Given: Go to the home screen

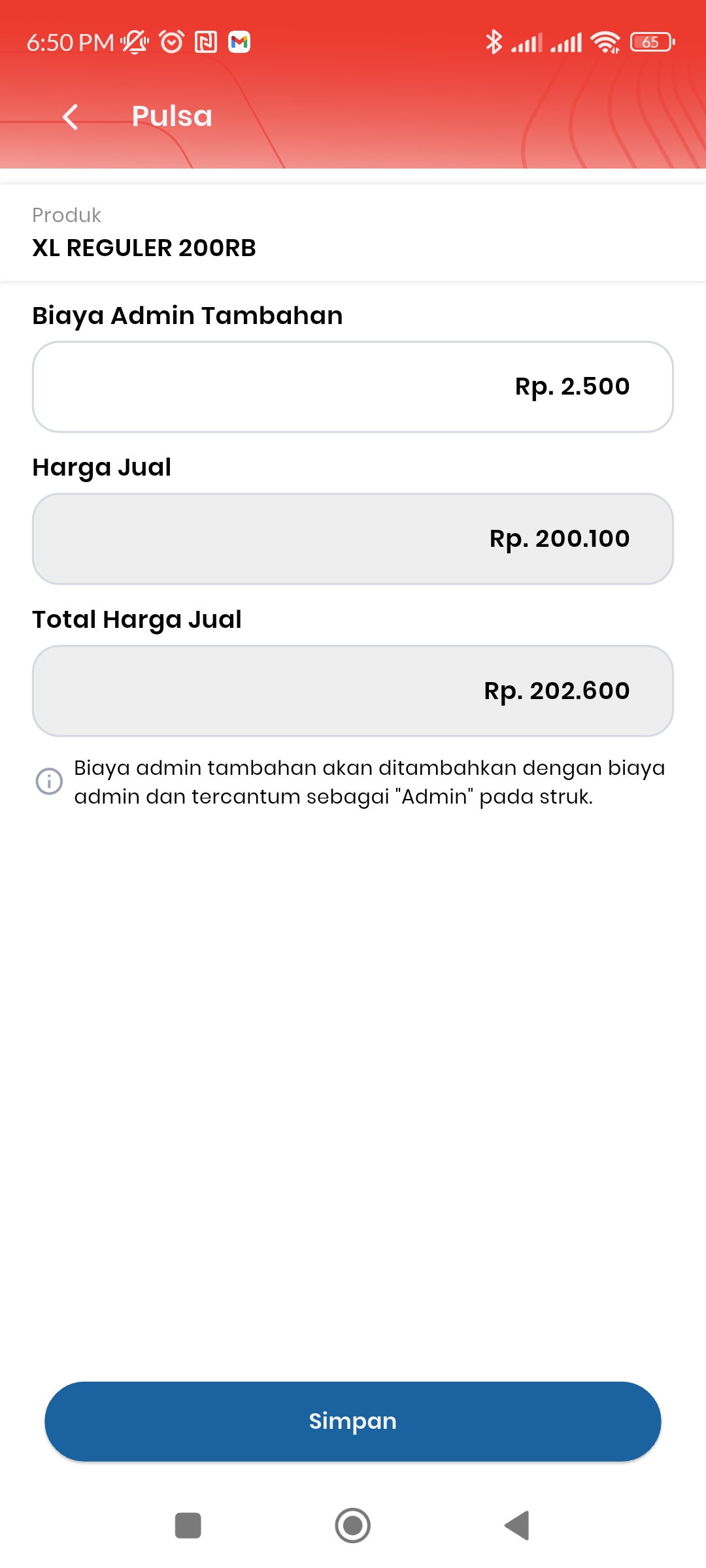Looking at the screenshot, I should point(353,1526).
